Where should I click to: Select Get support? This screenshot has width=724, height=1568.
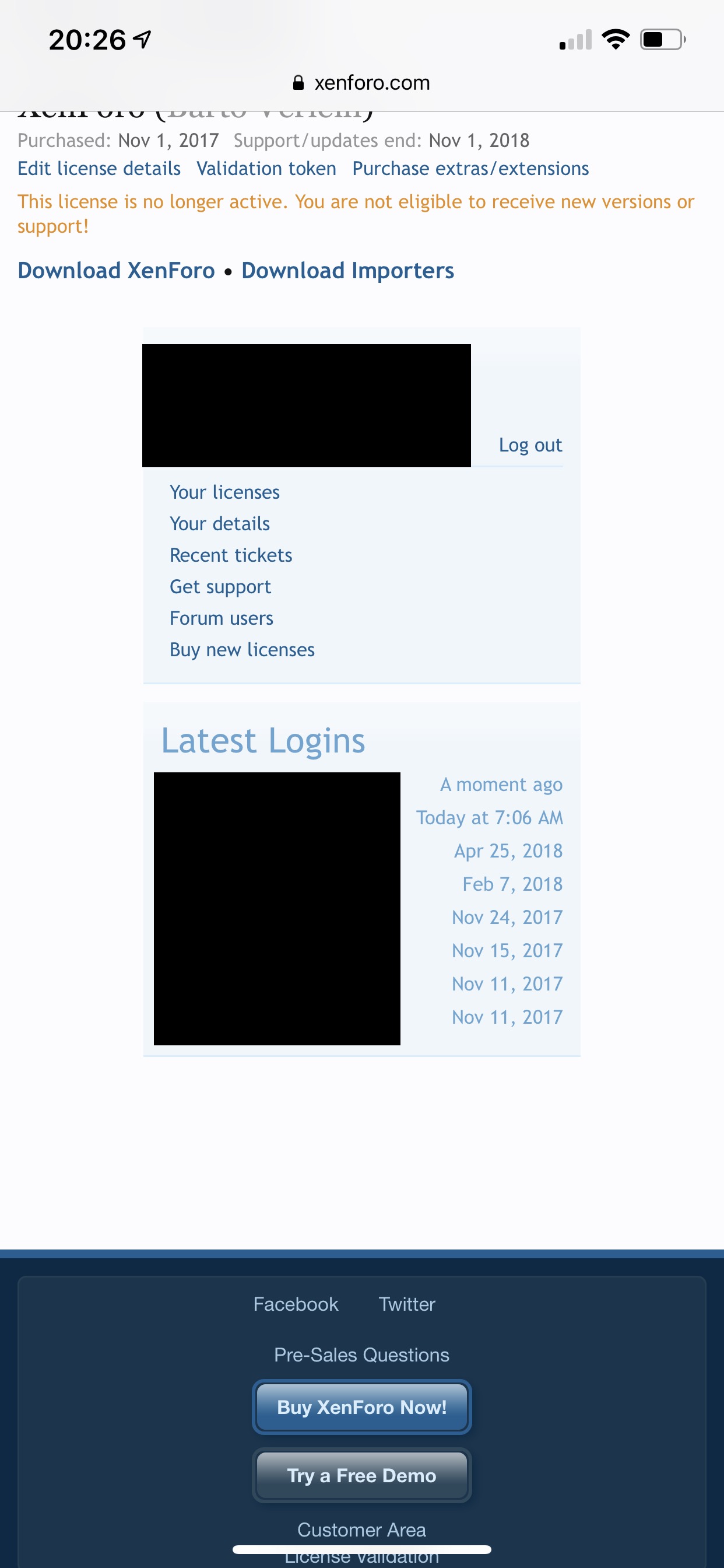pos(220,587)
